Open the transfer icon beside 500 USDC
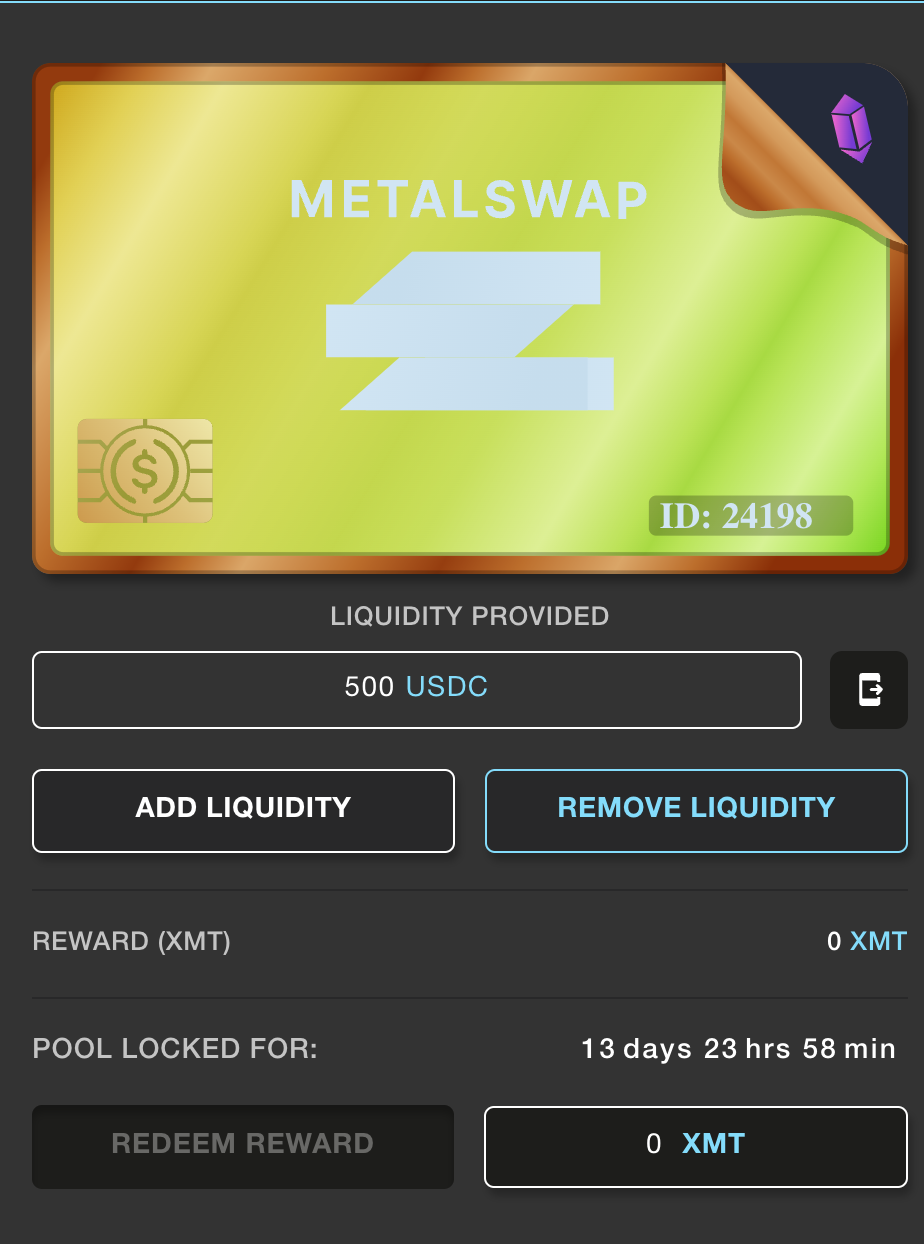The width and height of the screenshot is (924, 1244). (x=869, y=690)
